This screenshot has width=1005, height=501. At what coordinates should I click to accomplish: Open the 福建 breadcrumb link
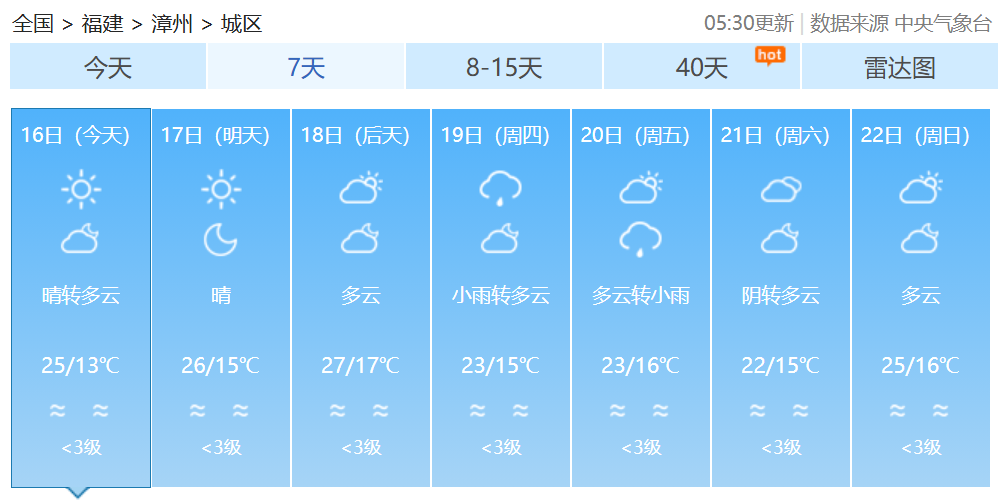102,23
